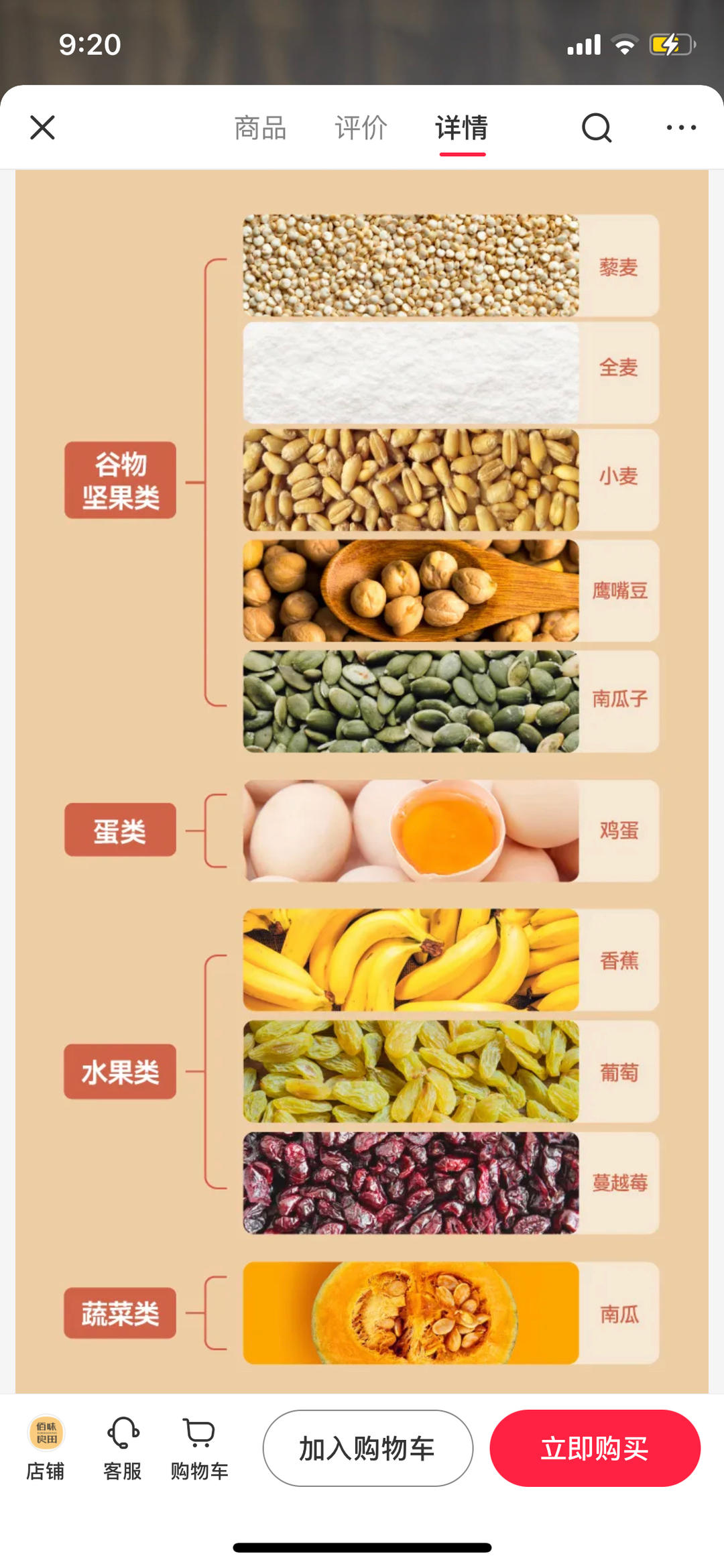
Task: Open the three-dot overflow menu
Action: [x=681, y=127]
